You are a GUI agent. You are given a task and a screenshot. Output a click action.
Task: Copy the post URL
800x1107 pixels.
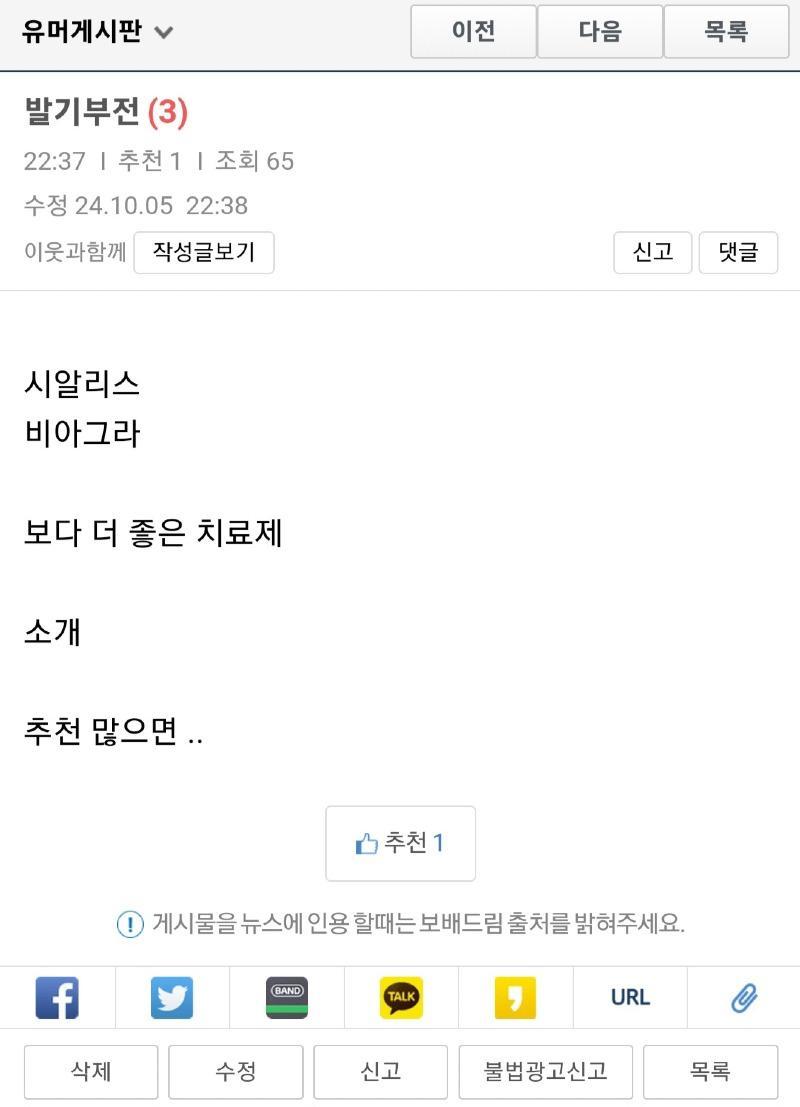pyautogui.click(x=630, y=997)
